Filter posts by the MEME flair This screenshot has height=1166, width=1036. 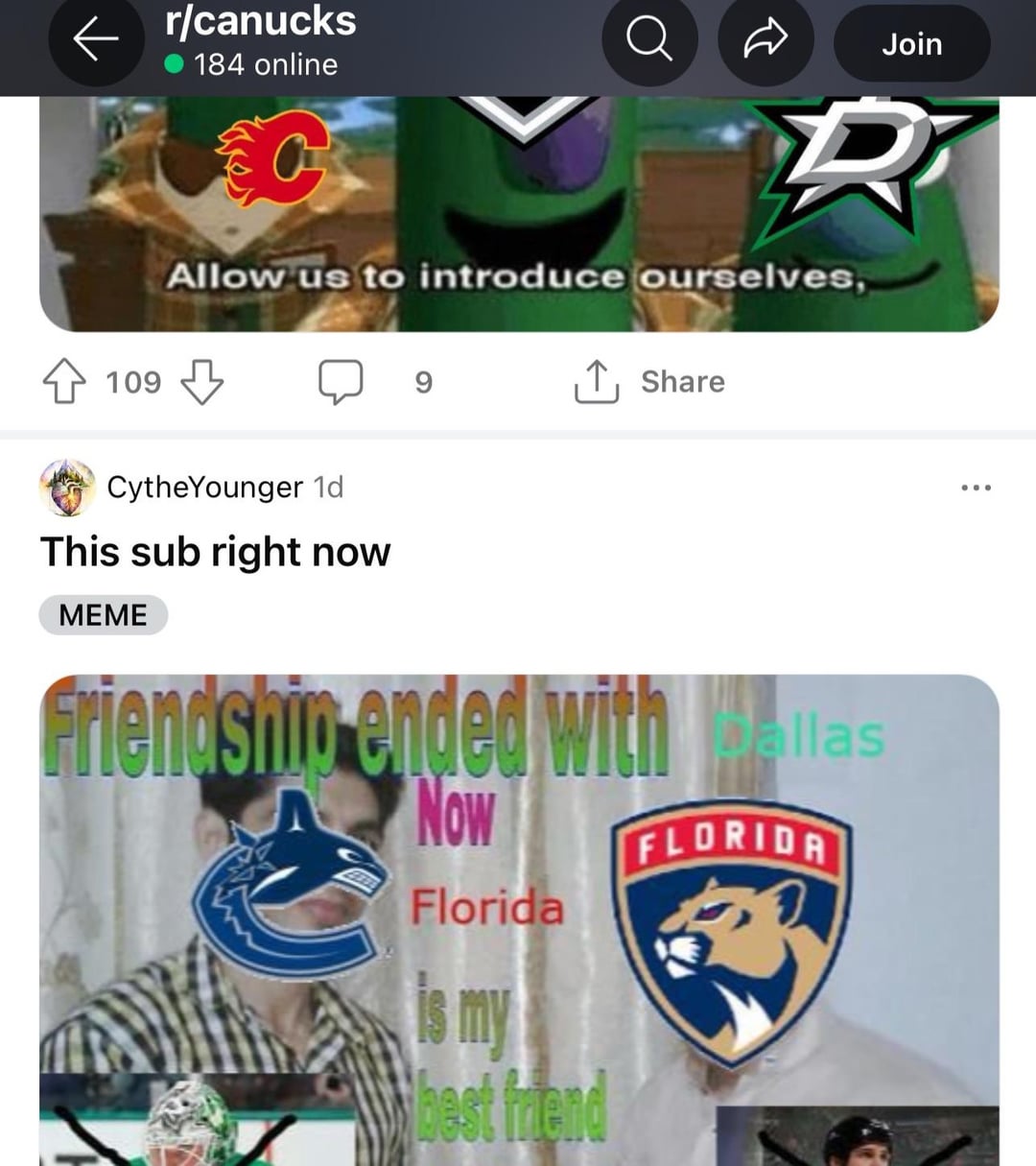pyautogui.click(x=103, y=615)
